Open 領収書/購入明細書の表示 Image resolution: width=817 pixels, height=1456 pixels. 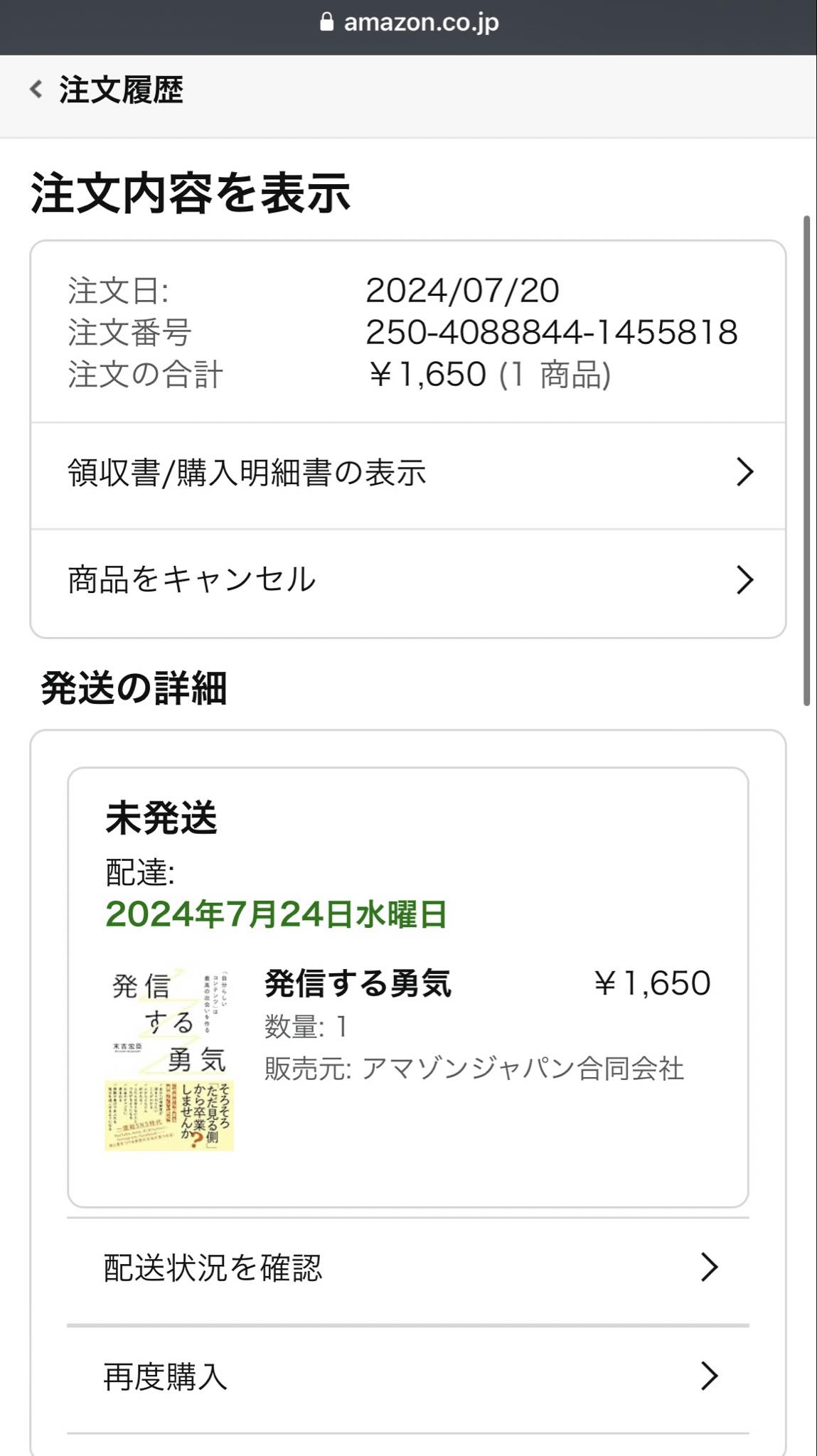coord(408,473)
